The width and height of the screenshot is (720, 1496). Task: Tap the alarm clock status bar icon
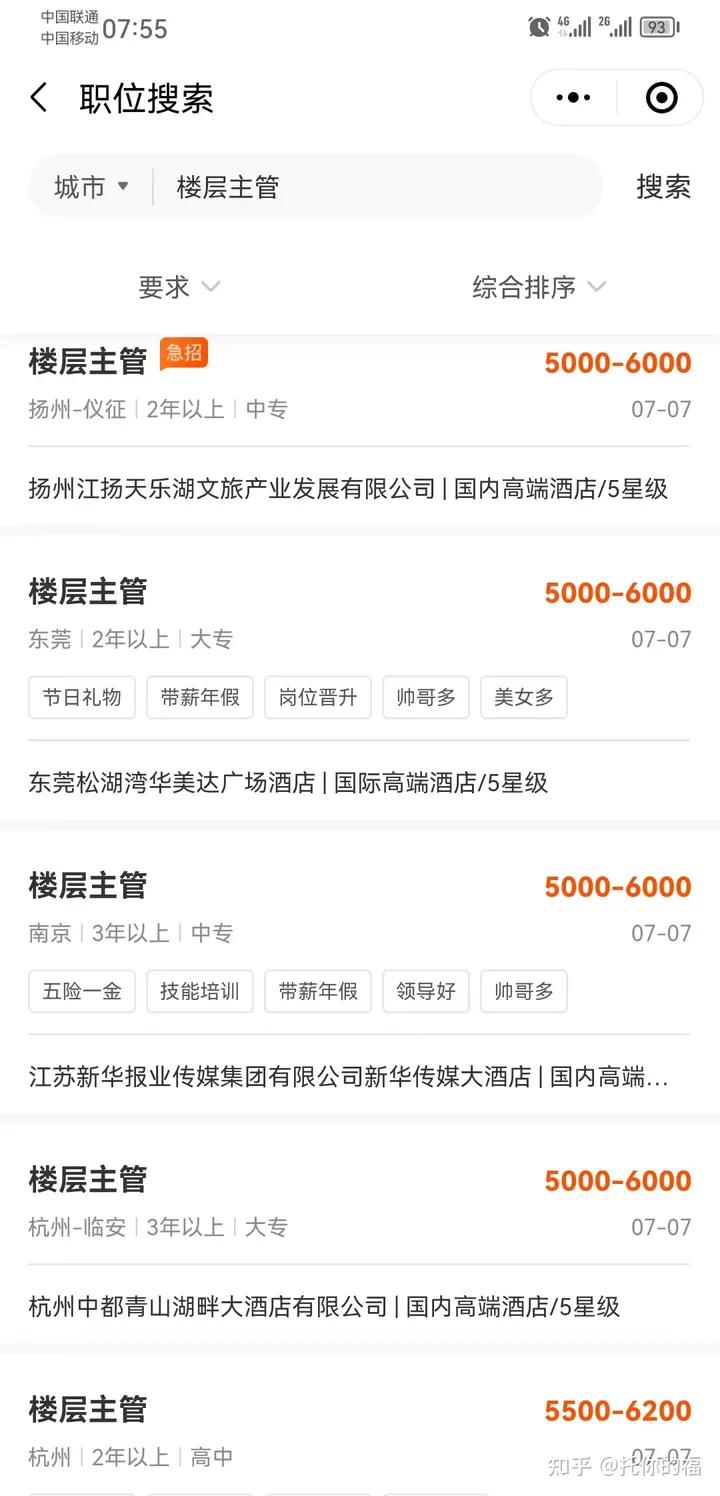point(540,27)
